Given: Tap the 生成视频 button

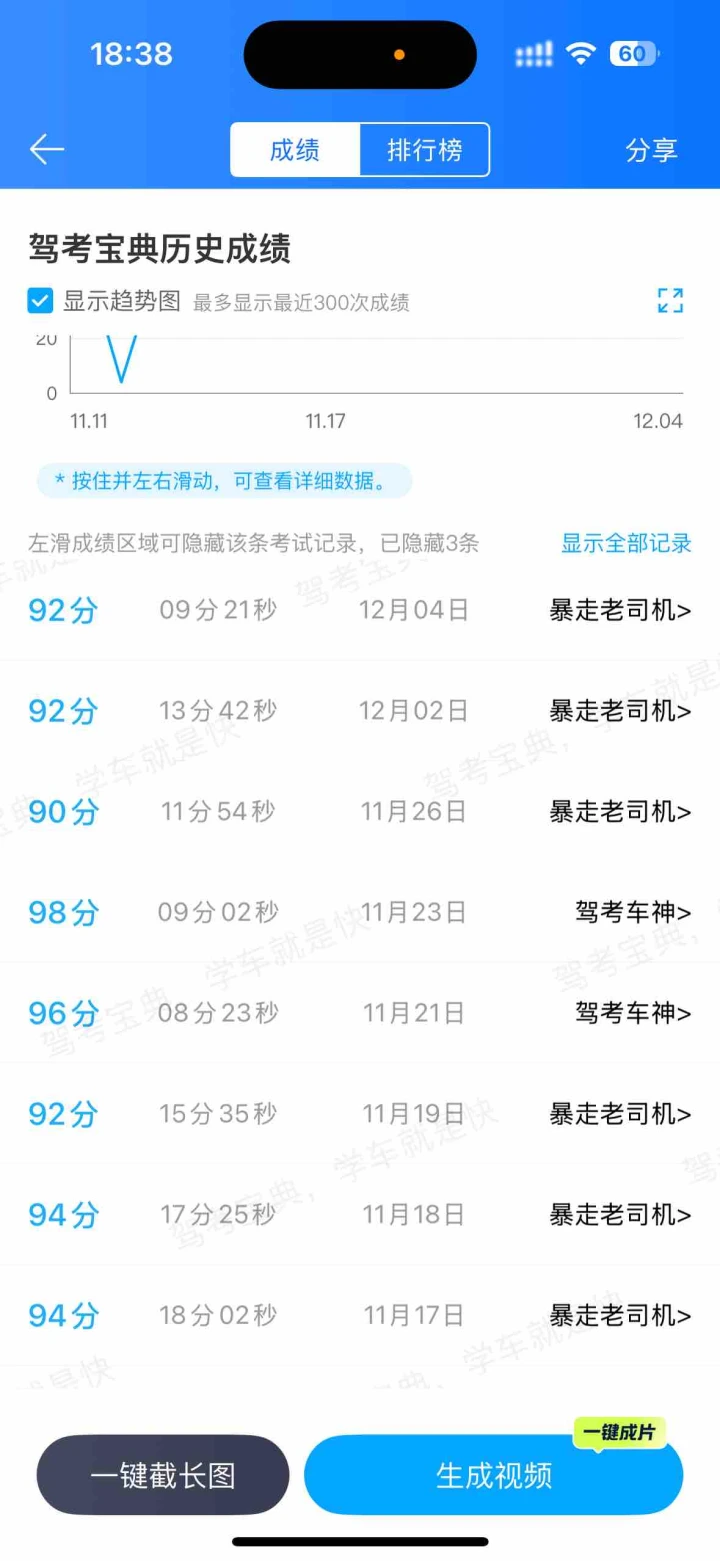Looking at the screenshot, I should pyautogui.click(x=494, y=1475).
